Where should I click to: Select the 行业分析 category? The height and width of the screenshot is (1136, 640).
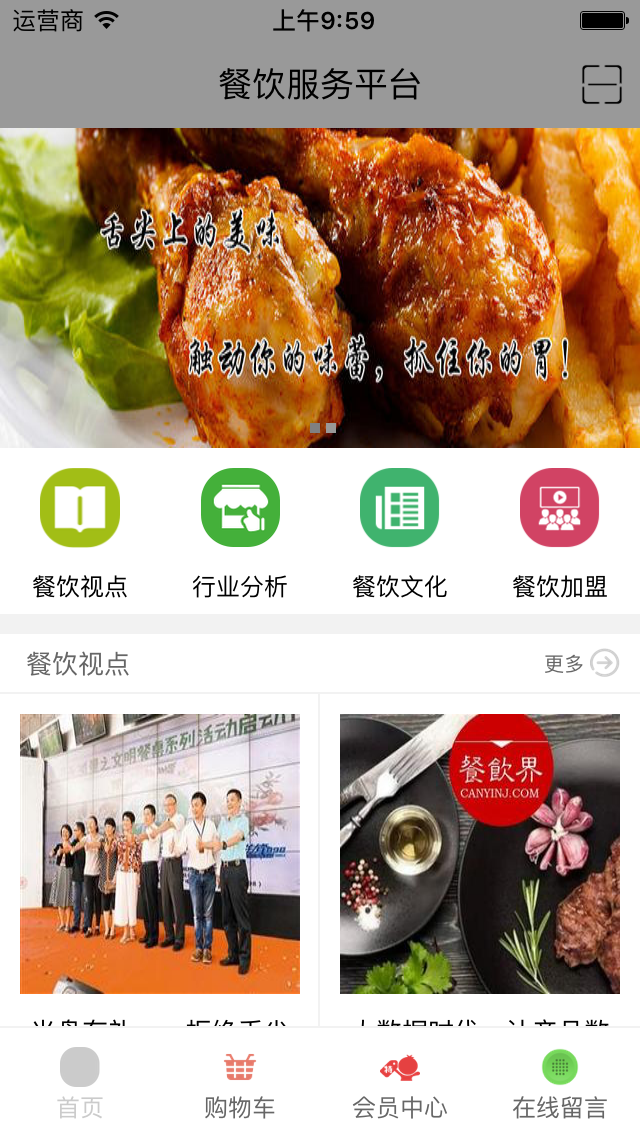(240, 530)
